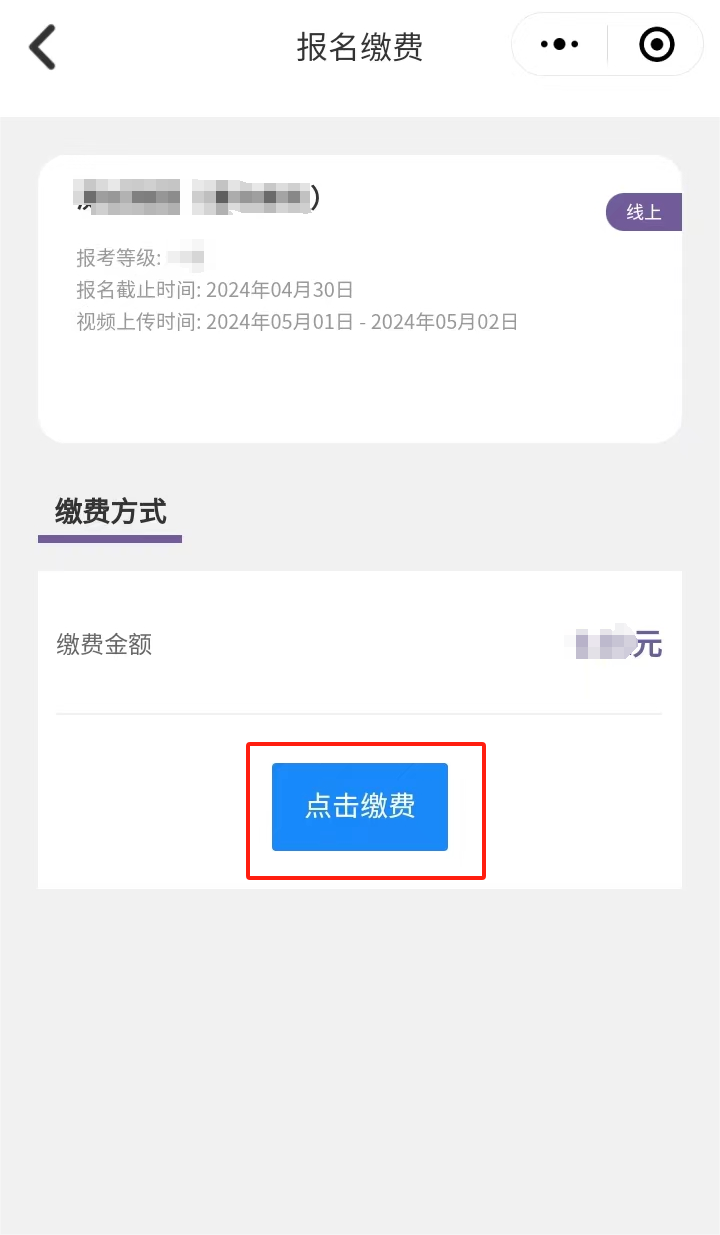Viewport: 720px width, 1235px height.
Task: Go back using the top-left arrow
Action: click(x=42, y=47)
